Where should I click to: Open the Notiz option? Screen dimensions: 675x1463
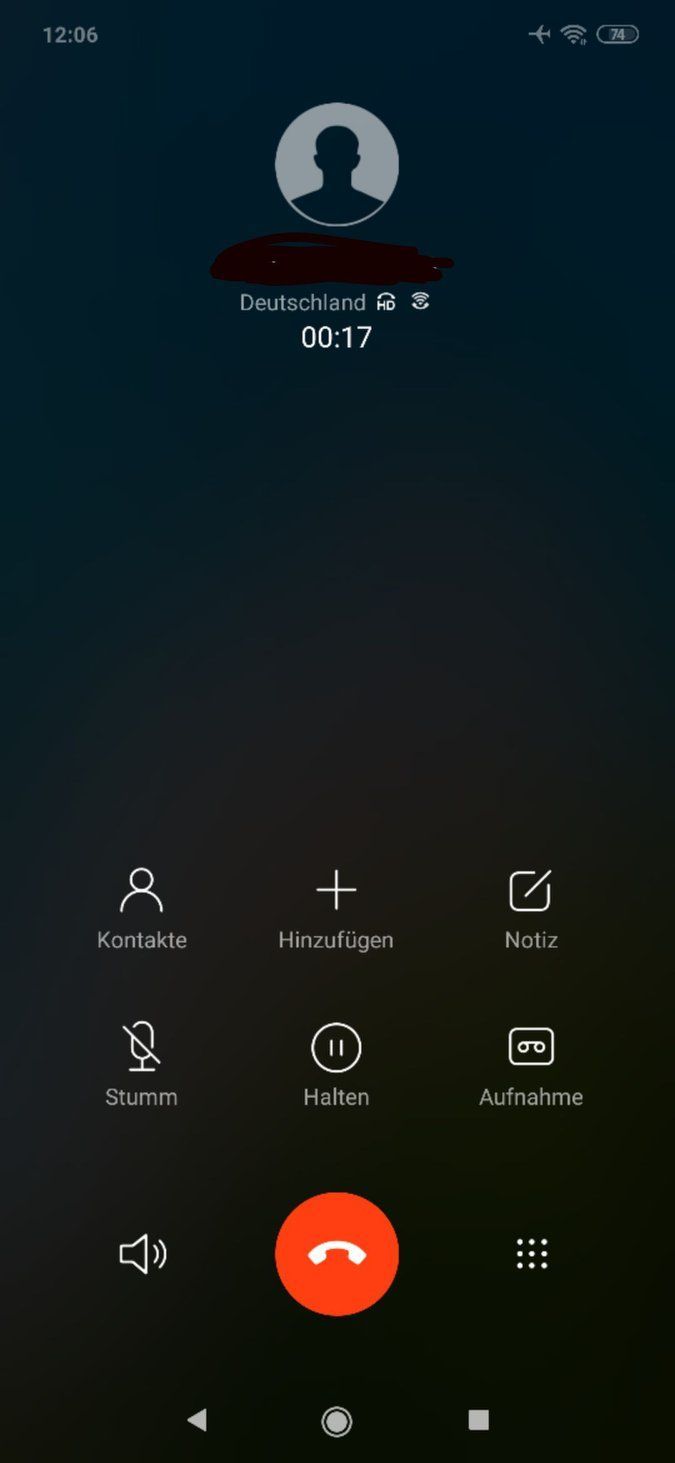click(x=531, y=909)
